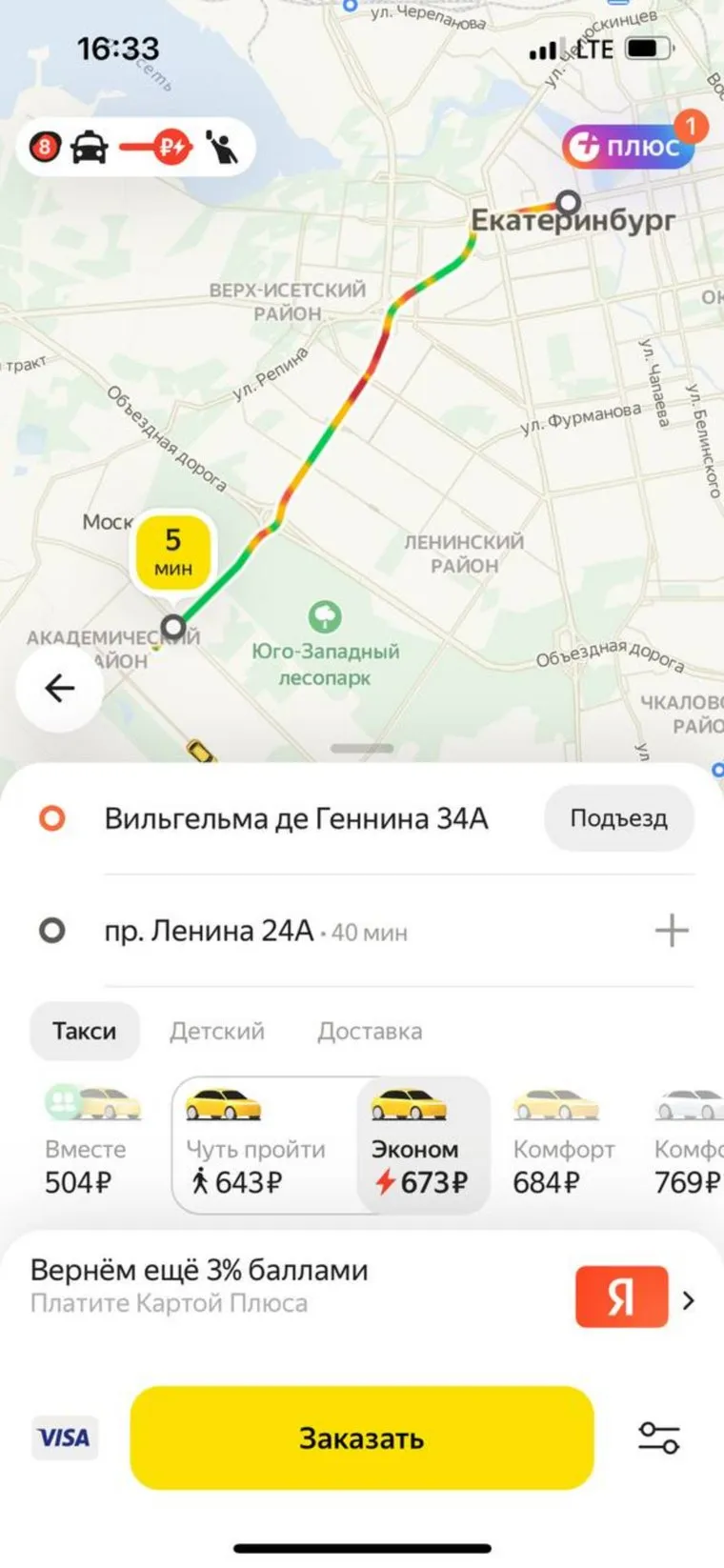Switch to the Доставка tab
Screen dimensions: 724x1568
(x=370, y=1031)
